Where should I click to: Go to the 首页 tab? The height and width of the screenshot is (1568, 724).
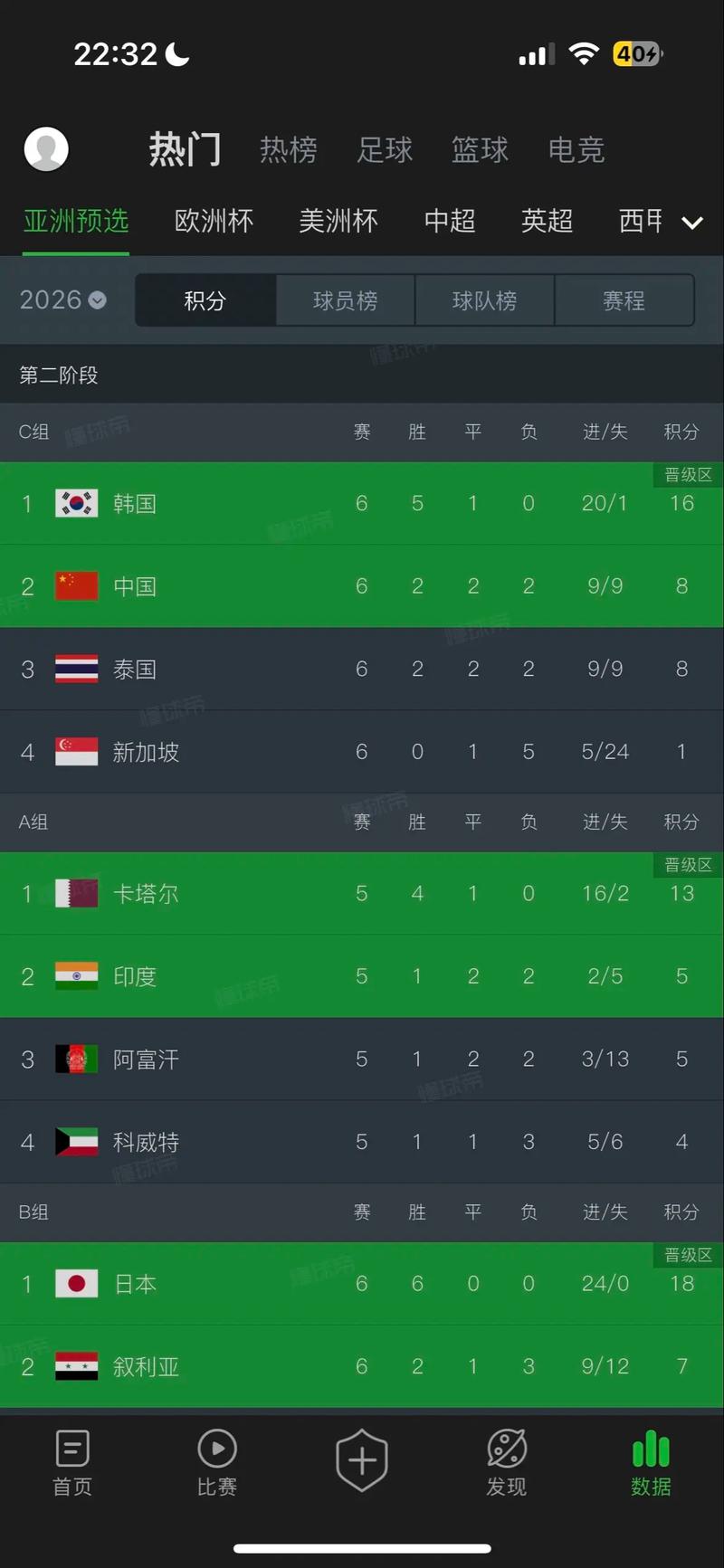click(x=72, y=1463)
